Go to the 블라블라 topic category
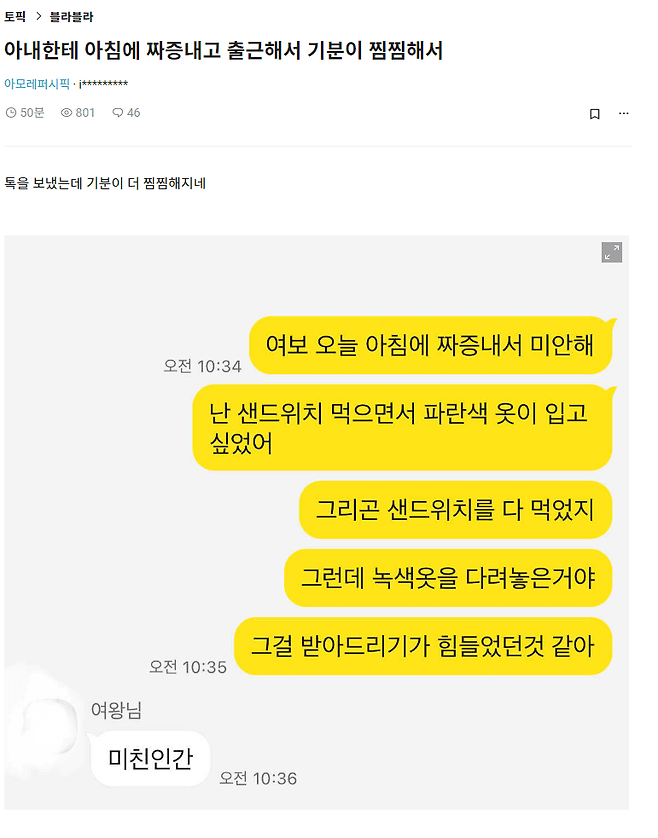The width and height of the screenshot is (658, 838). click(x=71, y=16)
